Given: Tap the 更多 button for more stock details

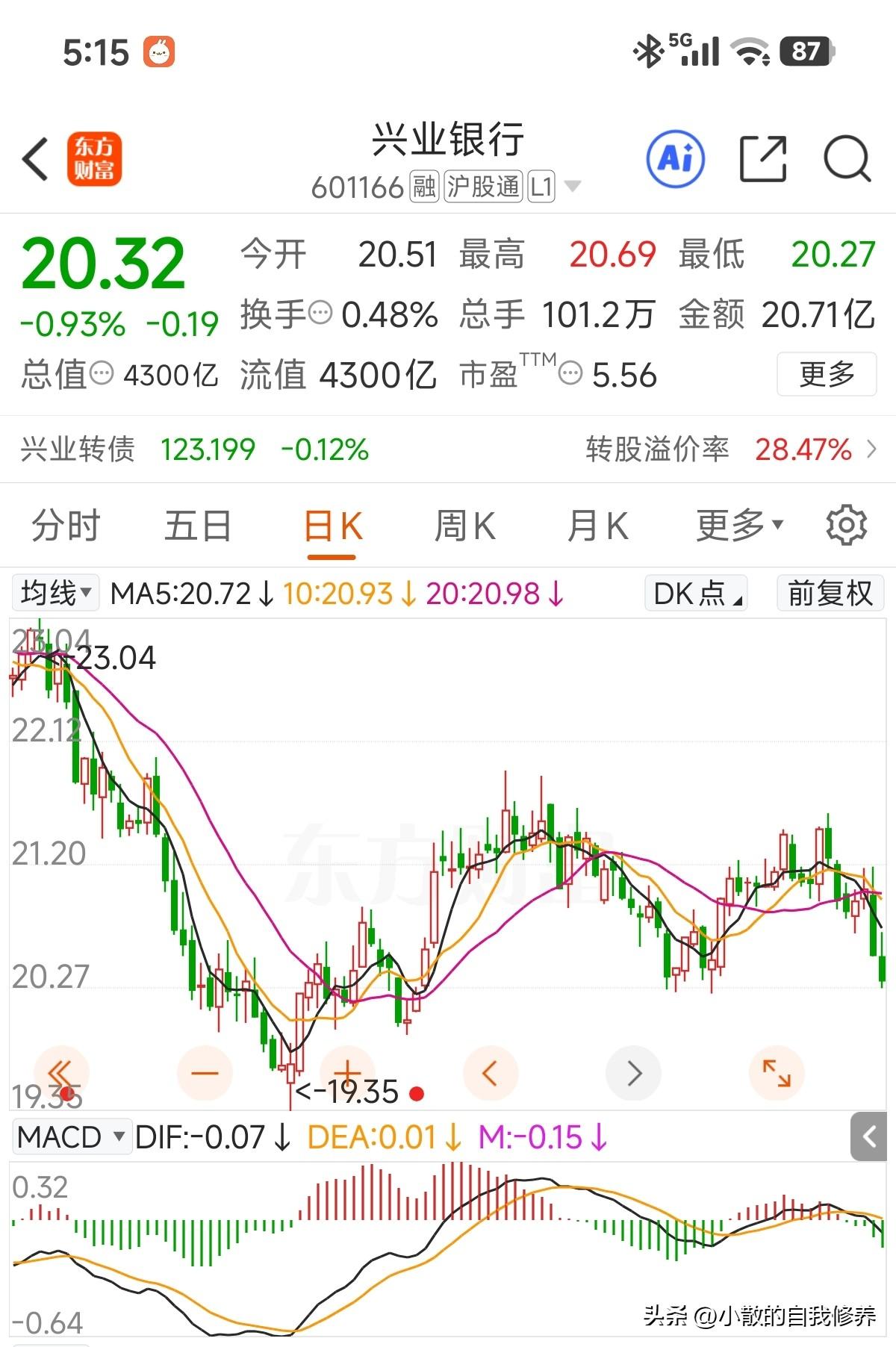Looking at the screenshot, I should pyautogui.click(x=827, y=376).
